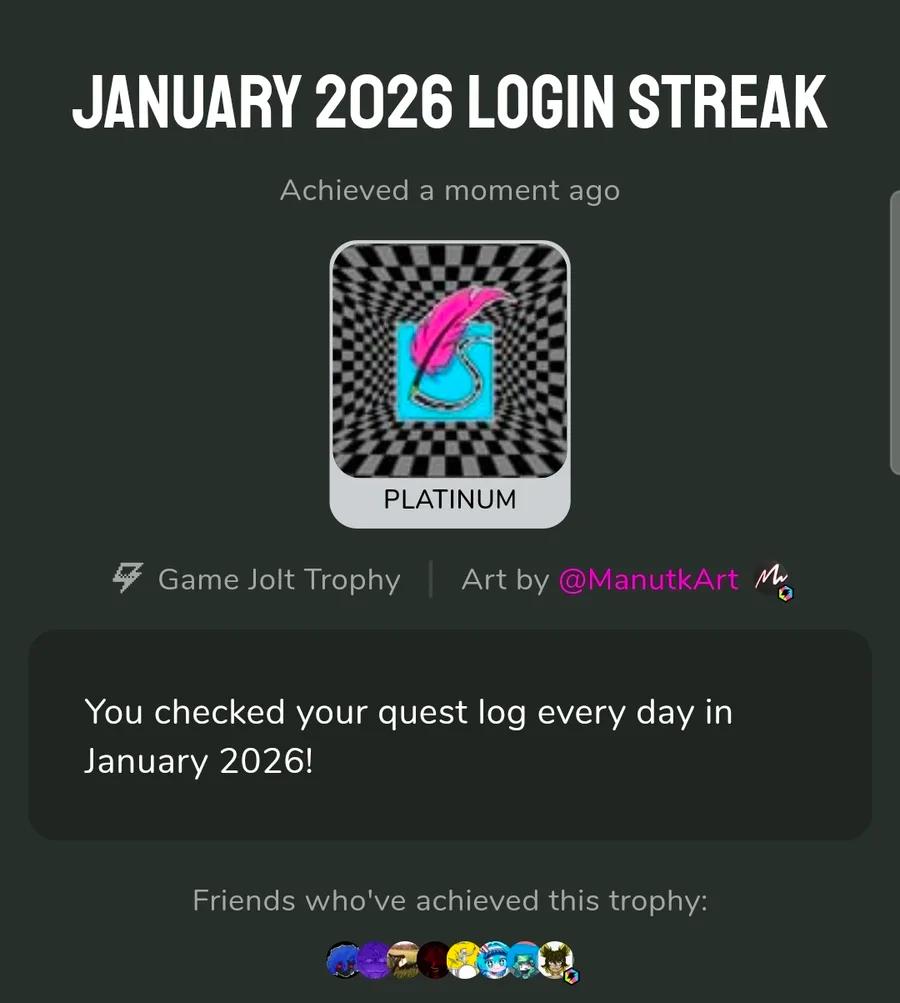Screen dimensions: 900x1003
Task: Open the @ManutkArt artist profile link
Action: 648,580
